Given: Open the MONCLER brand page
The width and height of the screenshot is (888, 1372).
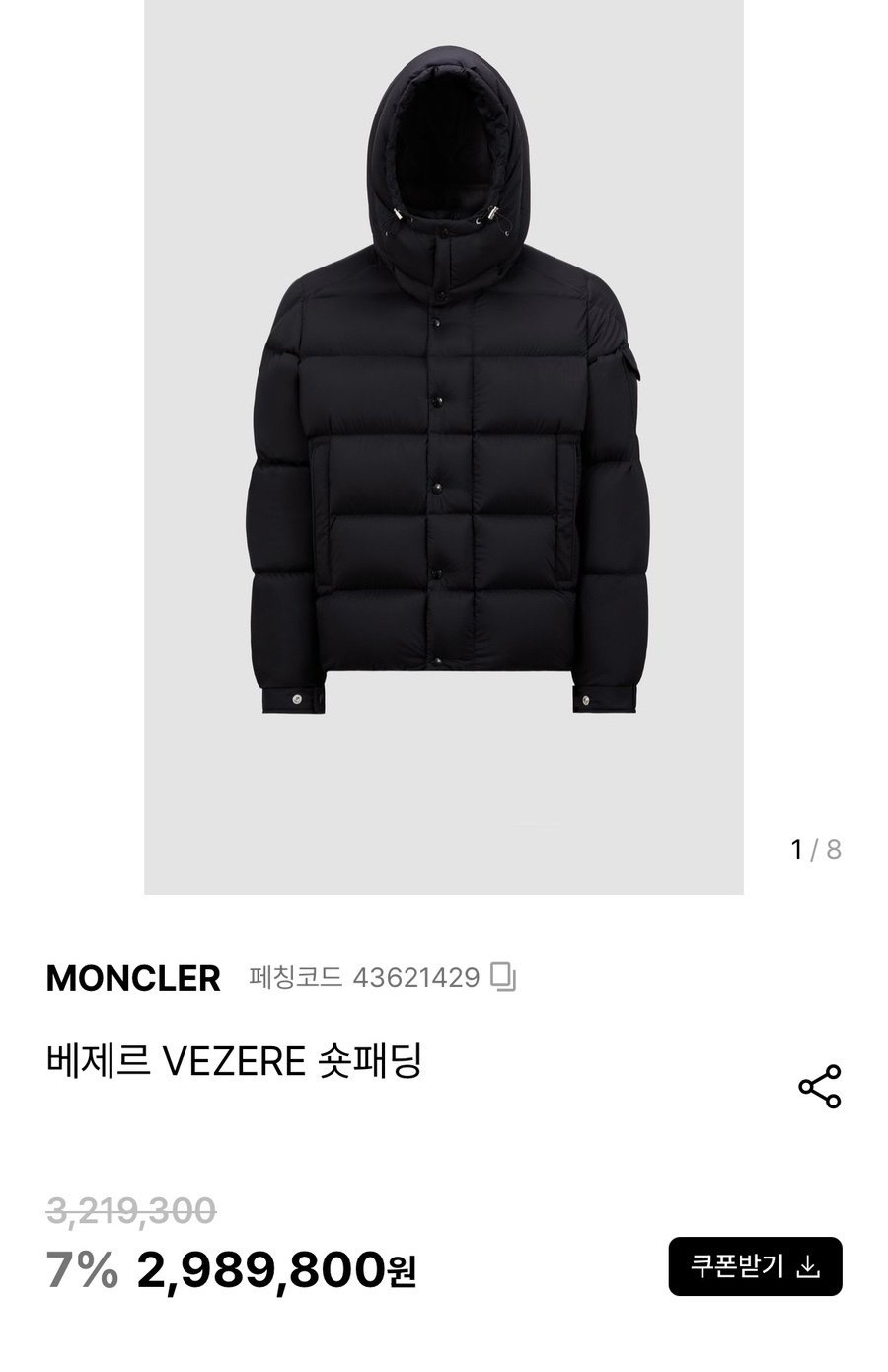Looking at the screenshot, I should pos(133,978).
